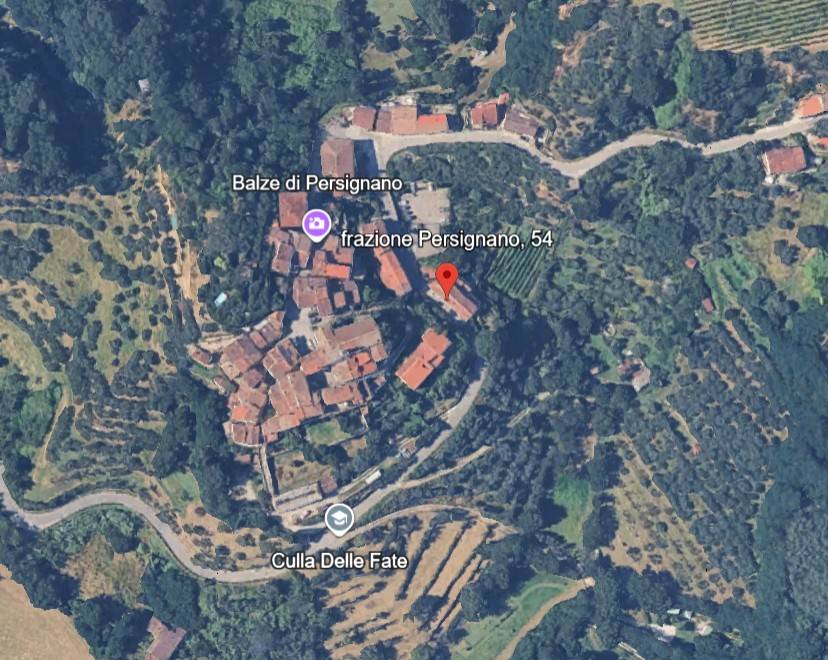Select the red pin at frazione Persignano, 54
This screenshot has width=828, height=660.
[447, 277]
